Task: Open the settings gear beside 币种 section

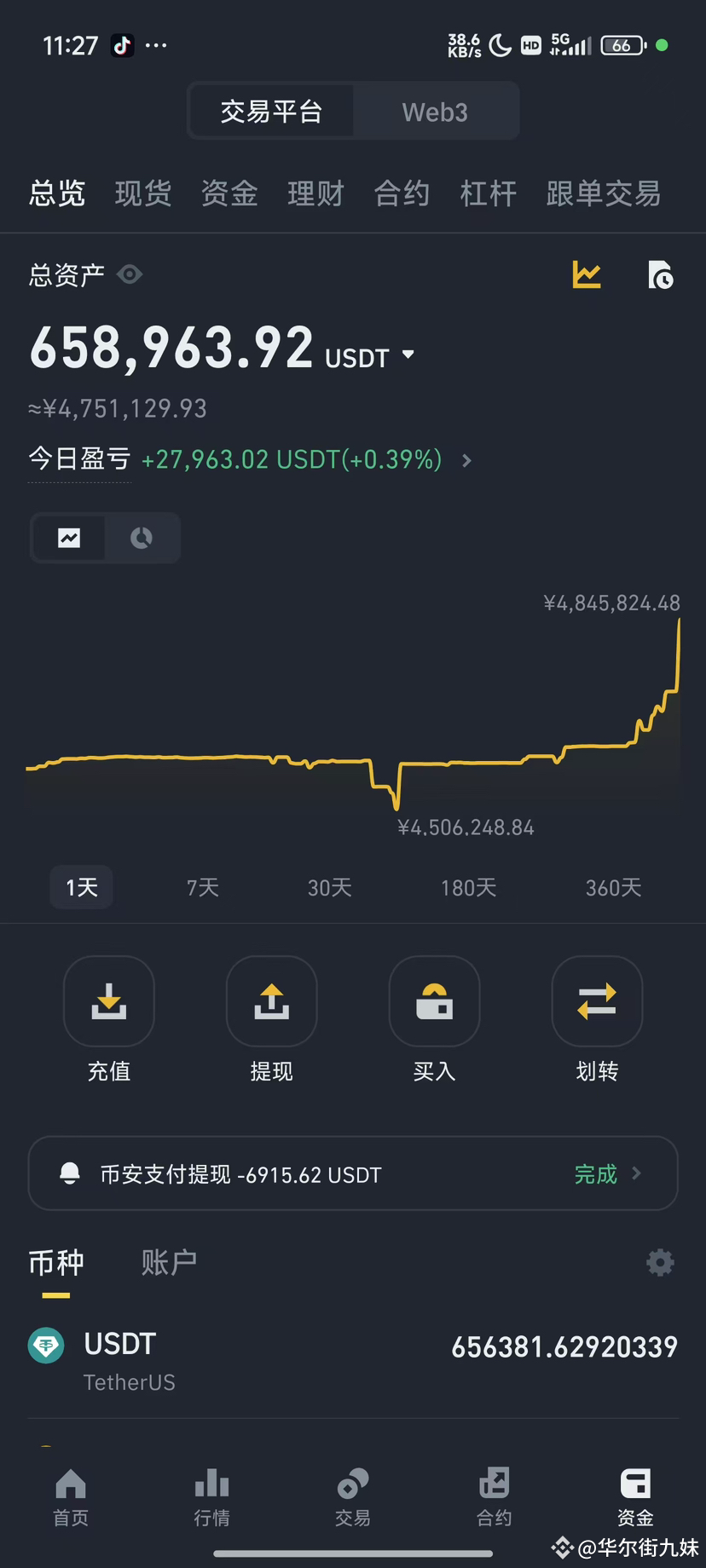Action: coord(660,1262)
